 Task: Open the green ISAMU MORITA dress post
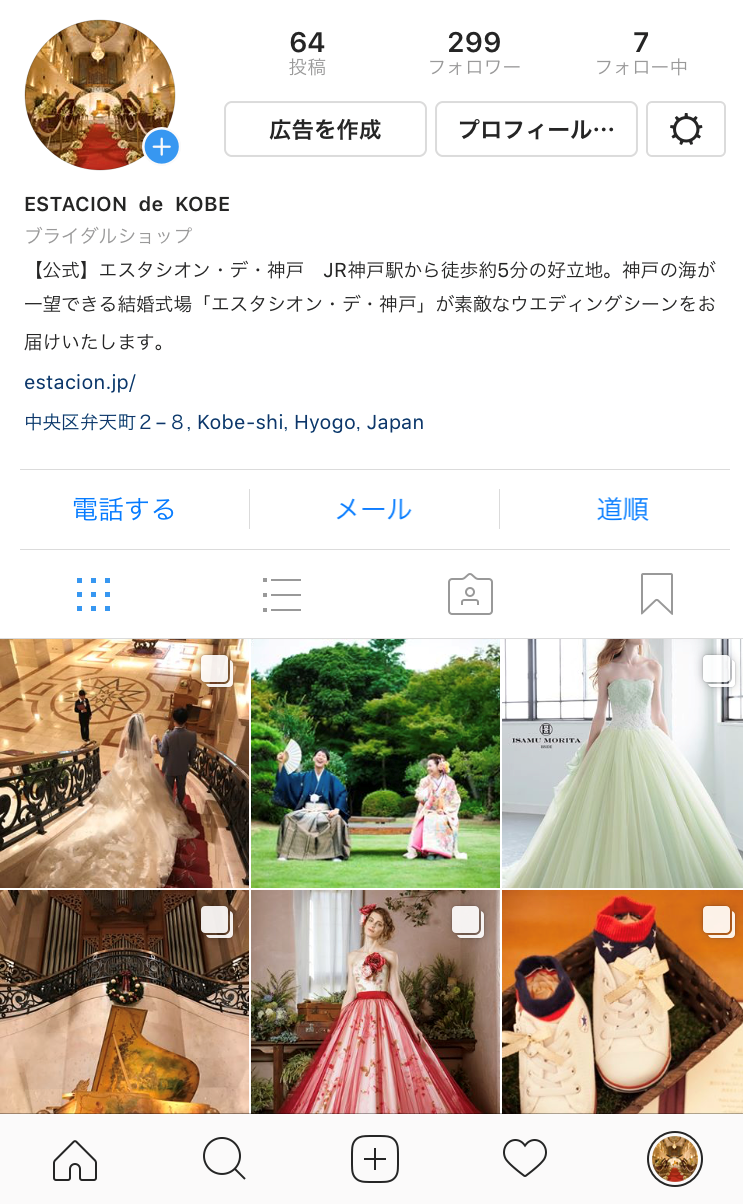click(x=622, y=763)
